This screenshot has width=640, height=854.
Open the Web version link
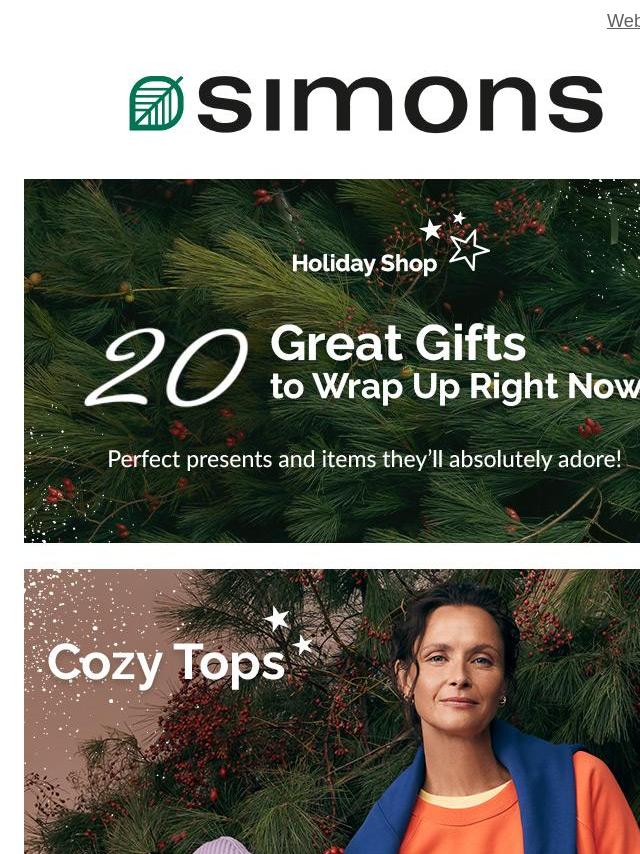tap(623, 21)
